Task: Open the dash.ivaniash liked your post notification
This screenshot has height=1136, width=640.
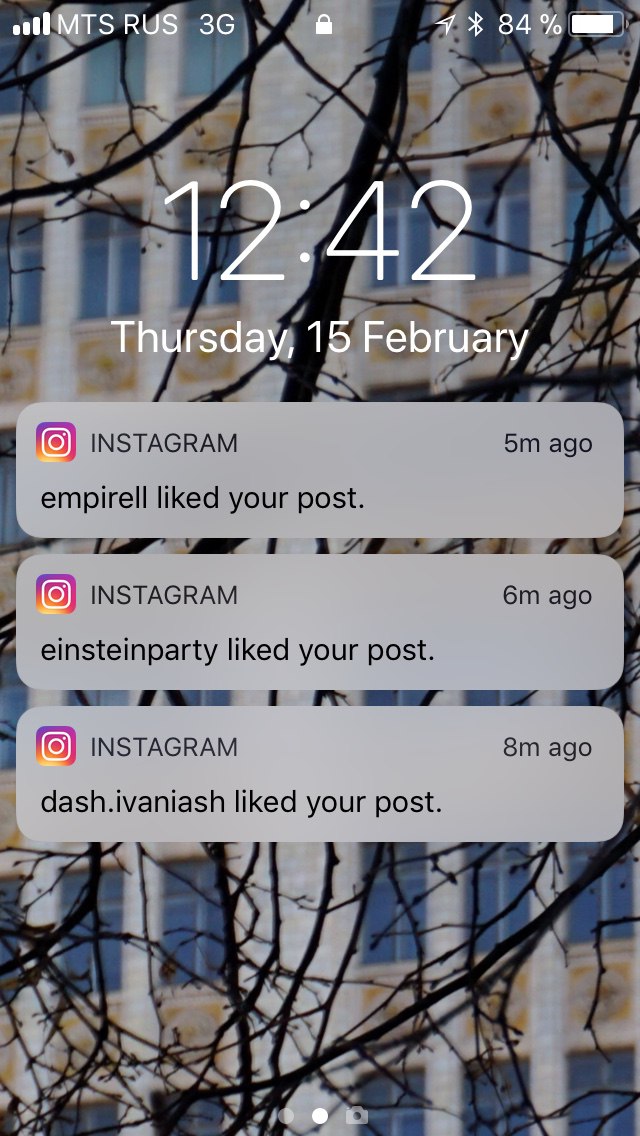Action: coord(320,774)
